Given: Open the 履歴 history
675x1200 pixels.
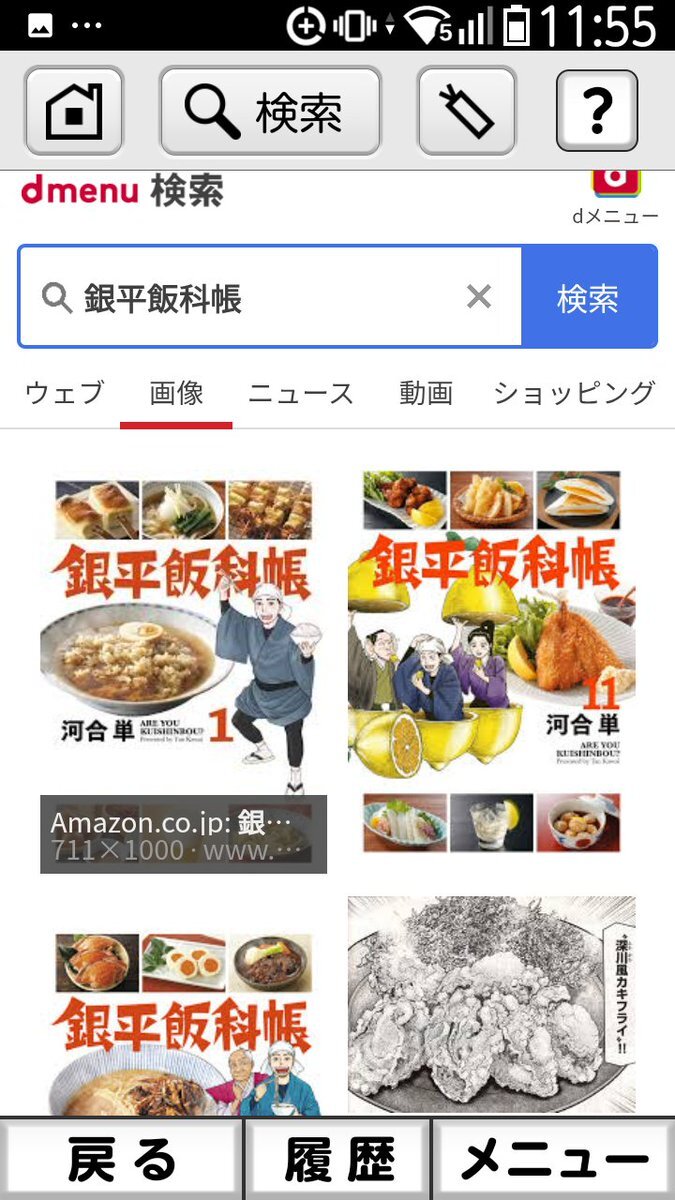Looking at the screenshot, I should coord(338,1160).
